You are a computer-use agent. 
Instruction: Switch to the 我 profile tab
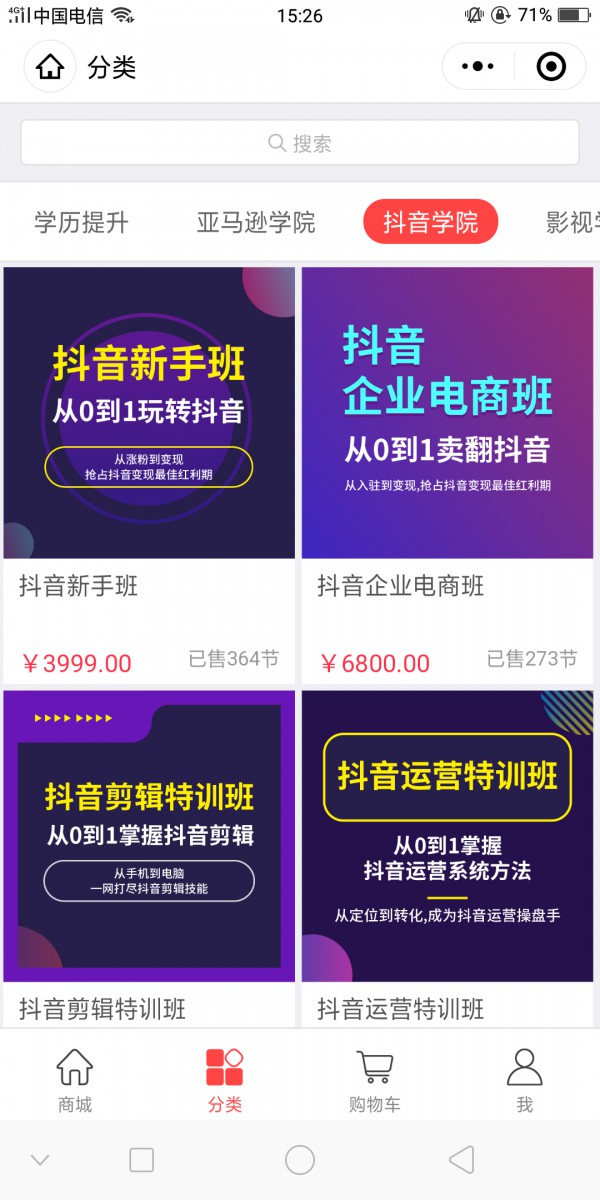524,1080
